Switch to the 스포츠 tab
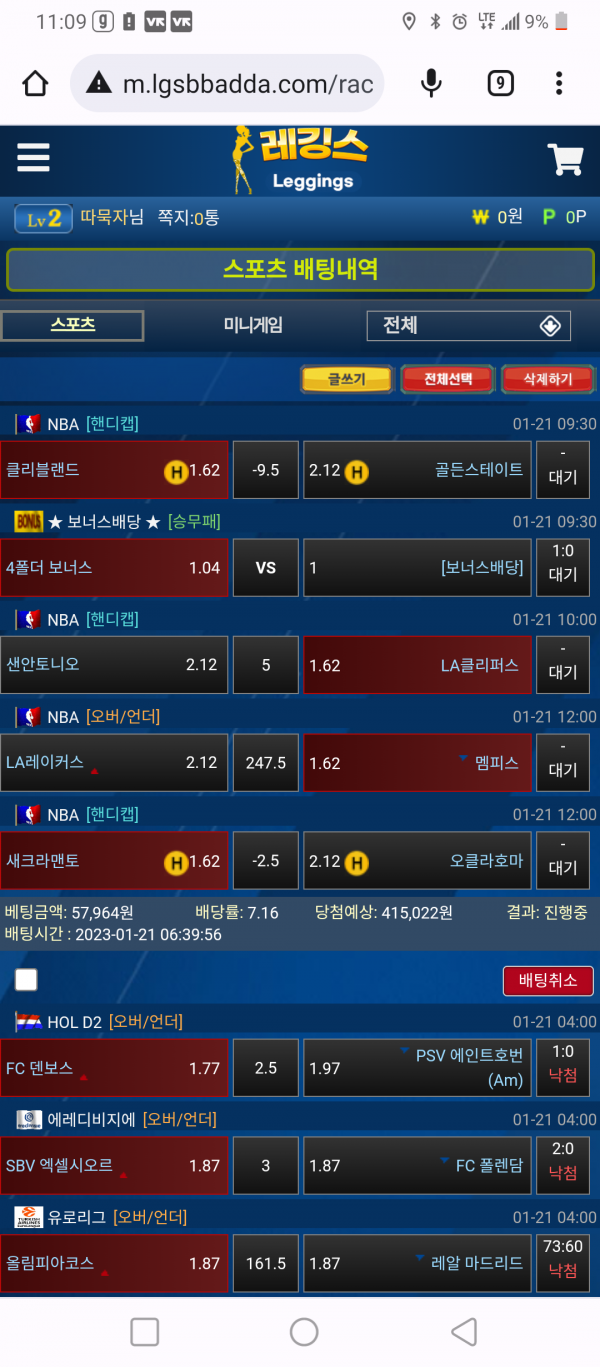Screen dimensions: 600x1367 click(72, 325)
